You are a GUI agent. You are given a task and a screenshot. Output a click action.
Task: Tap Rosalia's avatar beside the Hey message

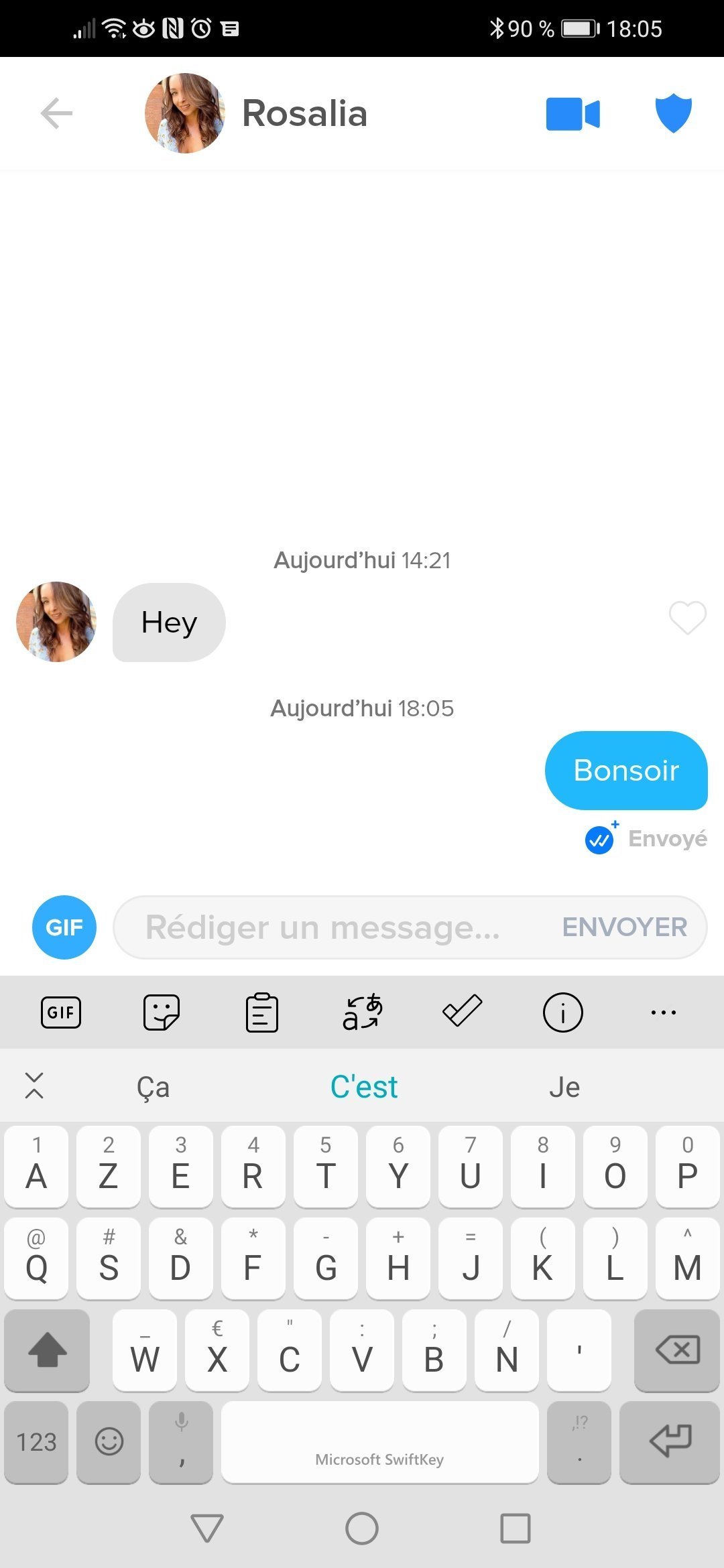click(56, 622)
